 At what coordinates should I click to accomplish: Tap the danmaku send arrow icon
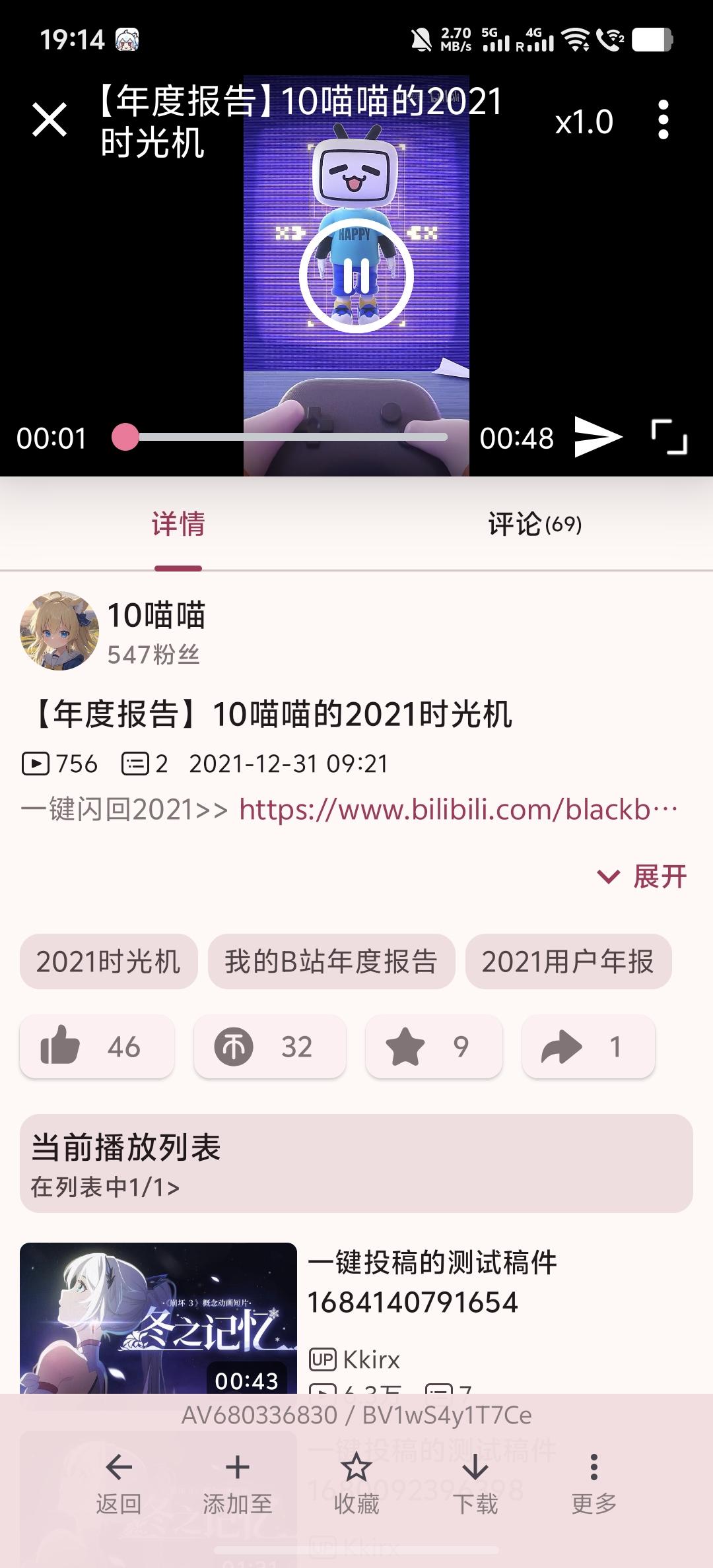click(x=597, y=437)
